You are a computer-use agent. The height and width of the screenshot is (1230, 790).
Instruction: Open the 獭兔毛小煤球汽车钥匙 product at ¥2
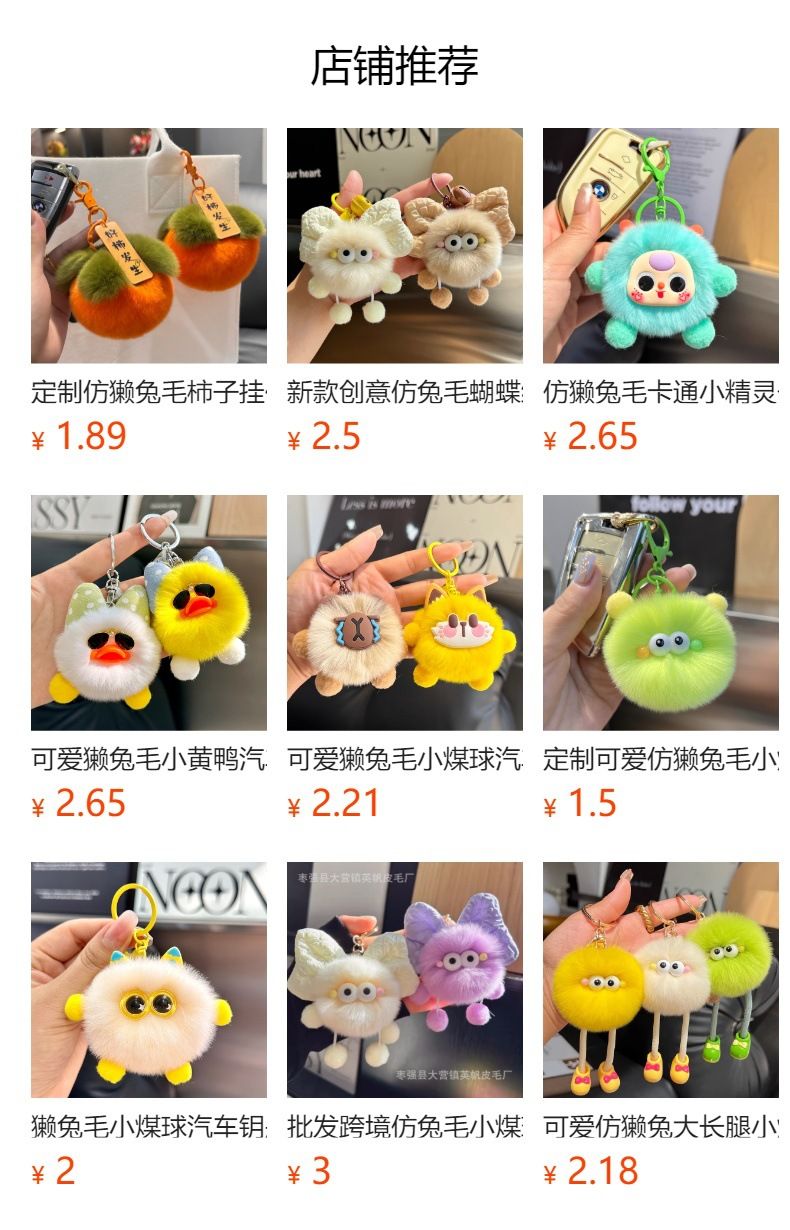148,979
